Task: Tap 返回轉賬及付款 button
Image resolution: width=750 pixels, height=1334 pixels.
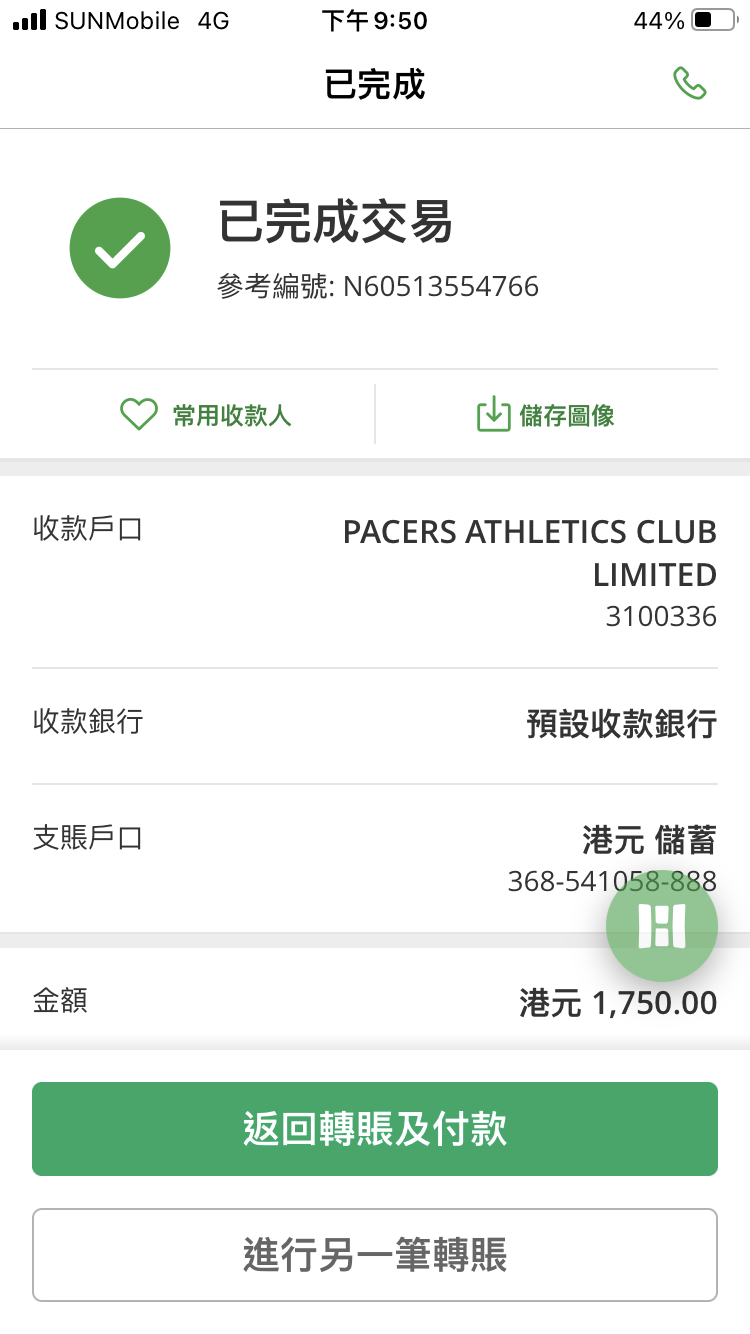Action: point(375,1129)
